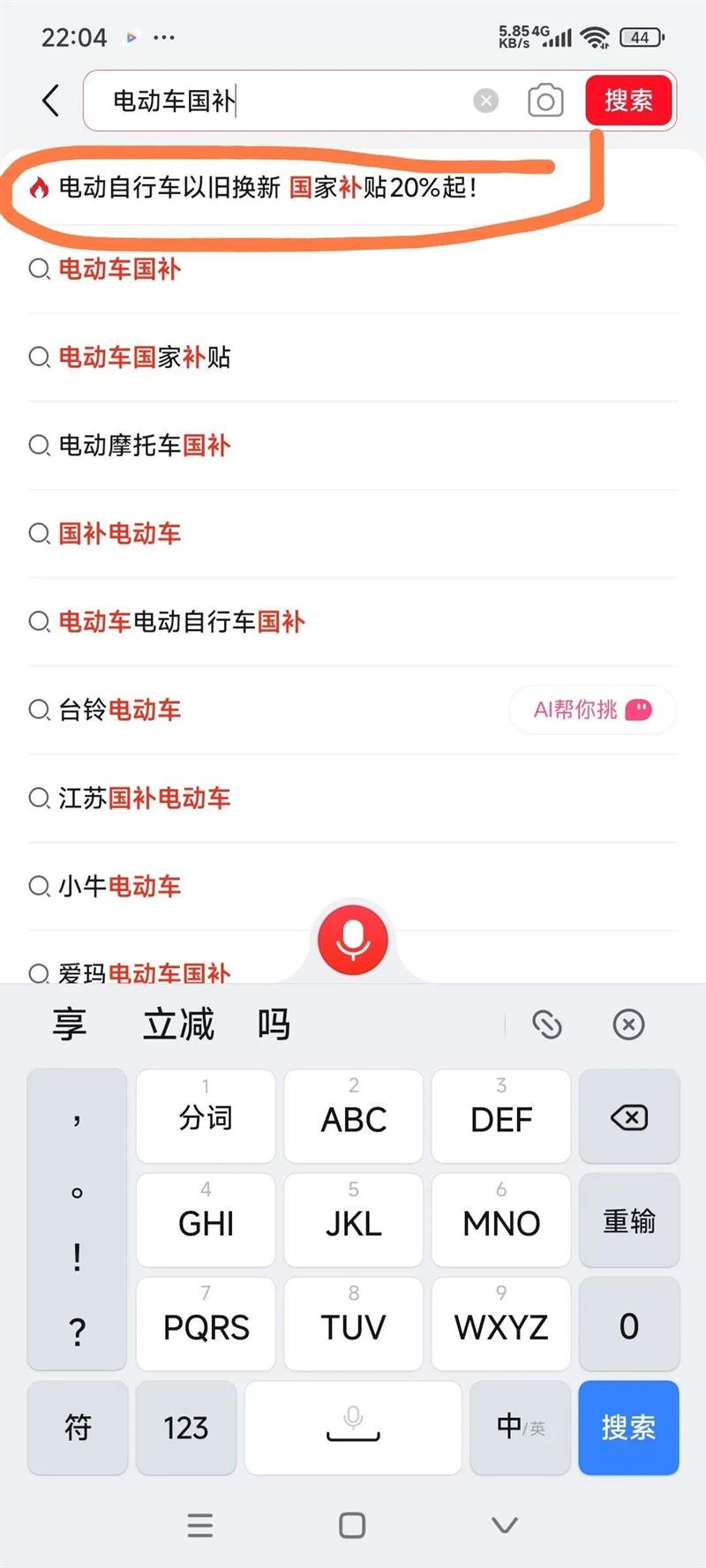Toggle the 中/英 language key
The height and width of the screenshot is (1568, 706).
(521, 1428)
